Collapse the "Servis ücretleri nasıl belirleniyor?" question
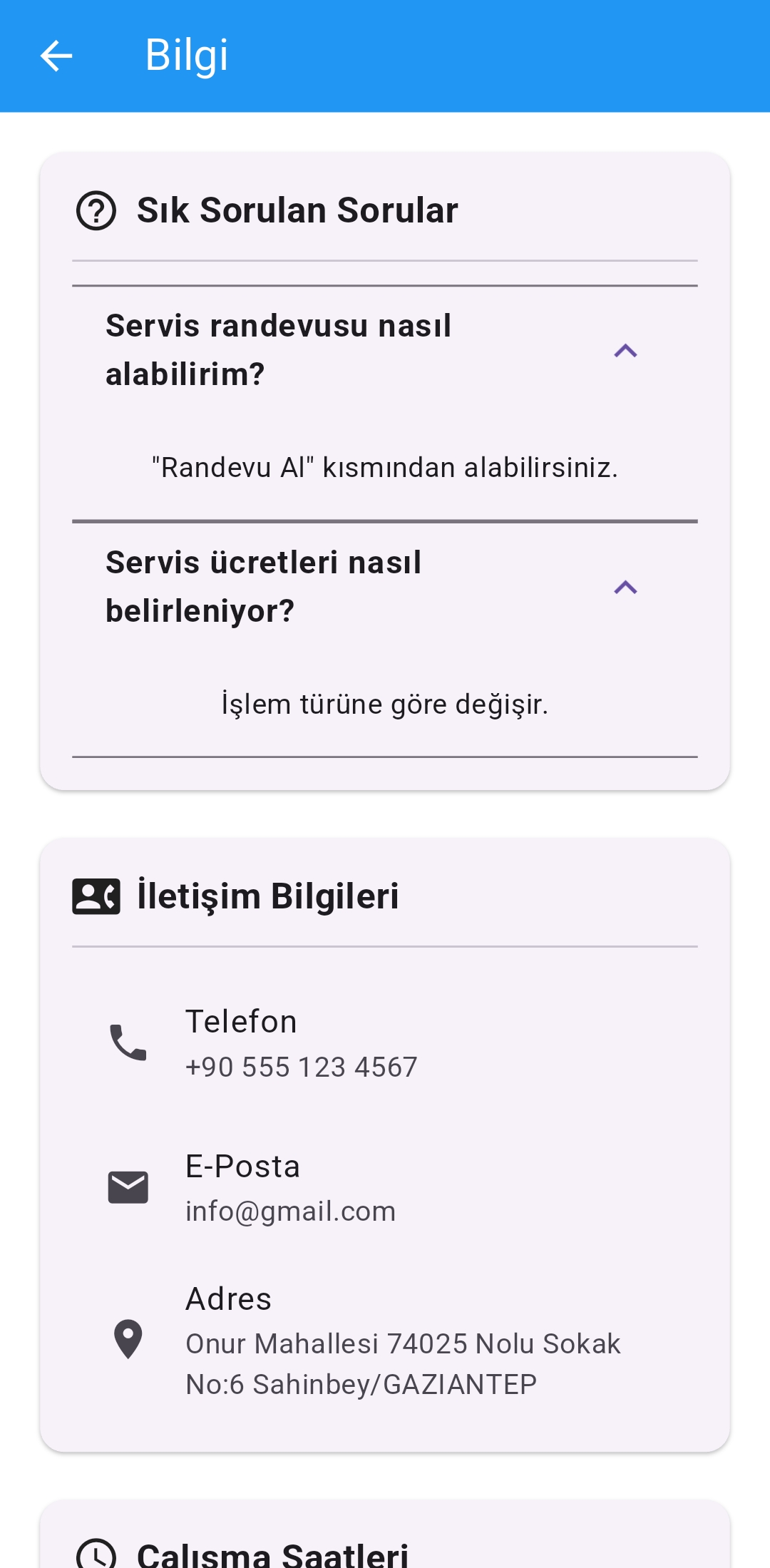The image size is (770, 1568). click(x=384, y=587)
